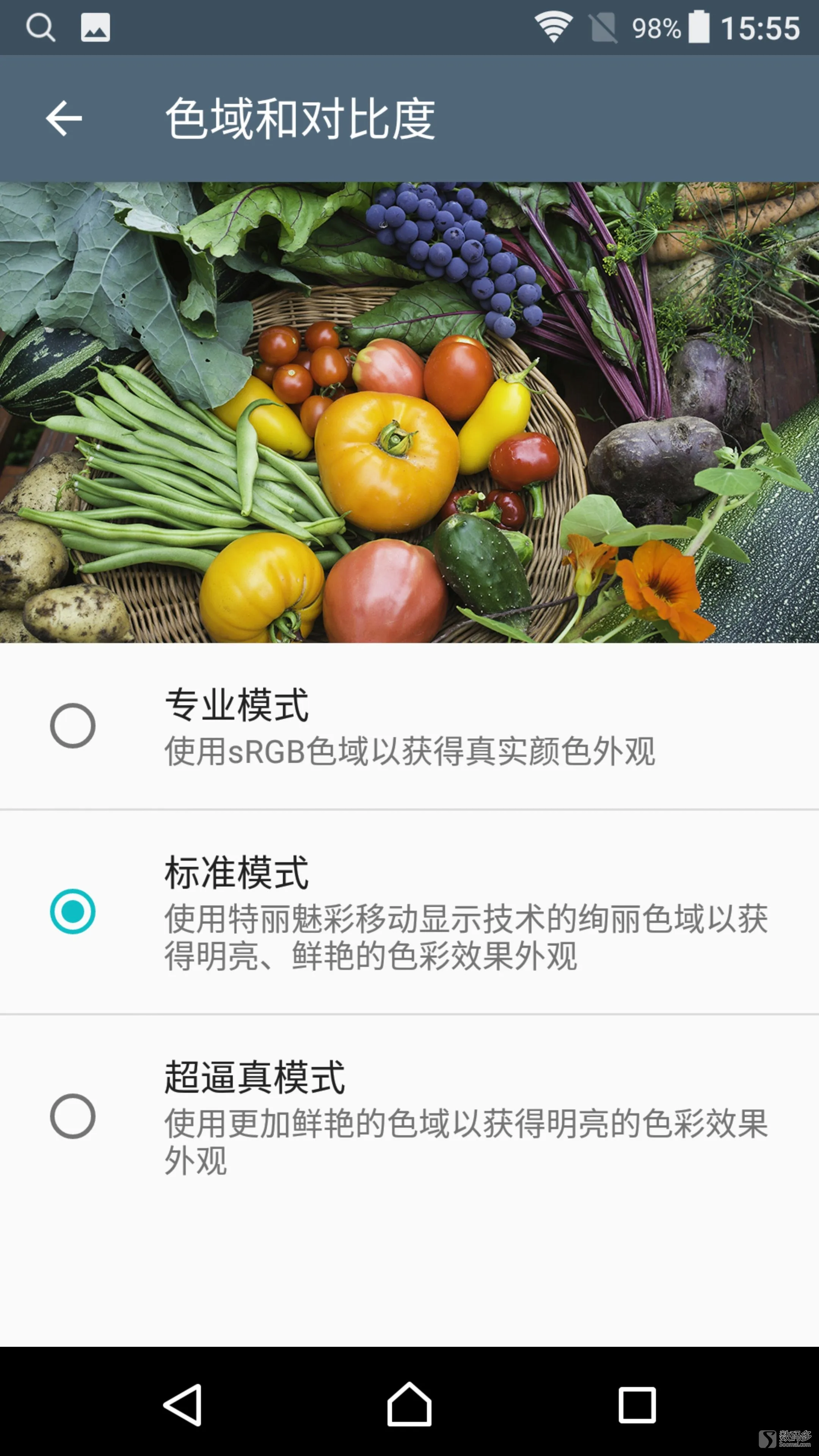
Task: Choose the 标准模式 color mode
Action: pos(409,912)
